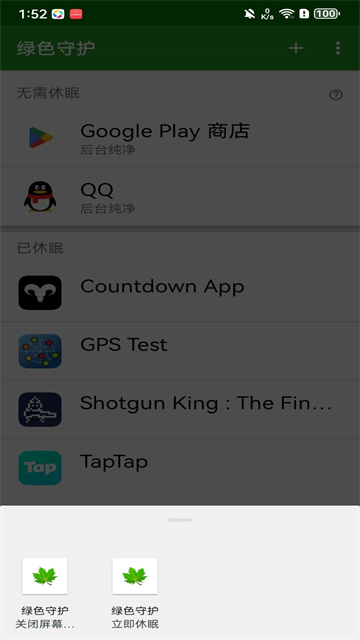Tap the Countdown App entry
This screenshot has width=360, height=640.
[180, 292]
